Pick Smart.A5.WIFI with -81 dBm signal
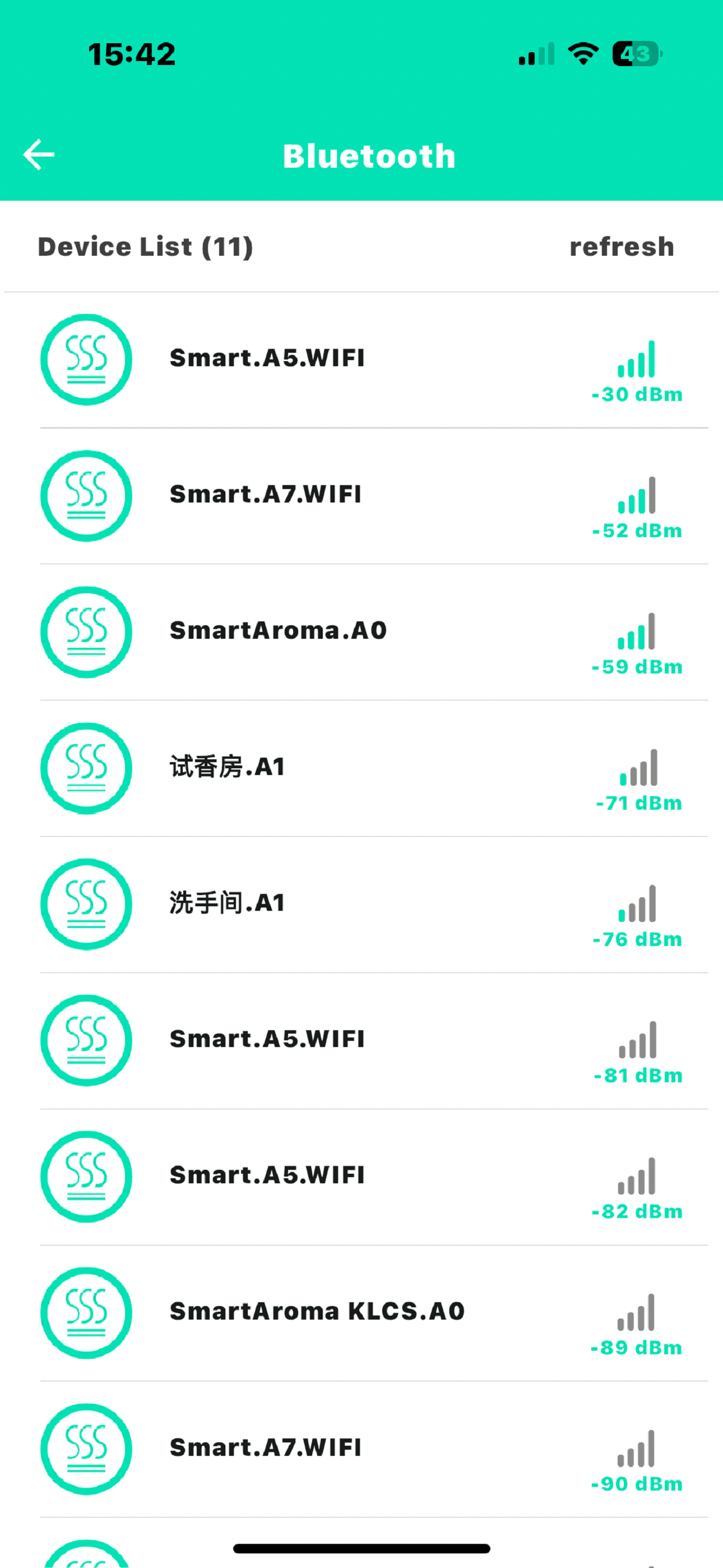The image size is (723, 1568). 361,1041
